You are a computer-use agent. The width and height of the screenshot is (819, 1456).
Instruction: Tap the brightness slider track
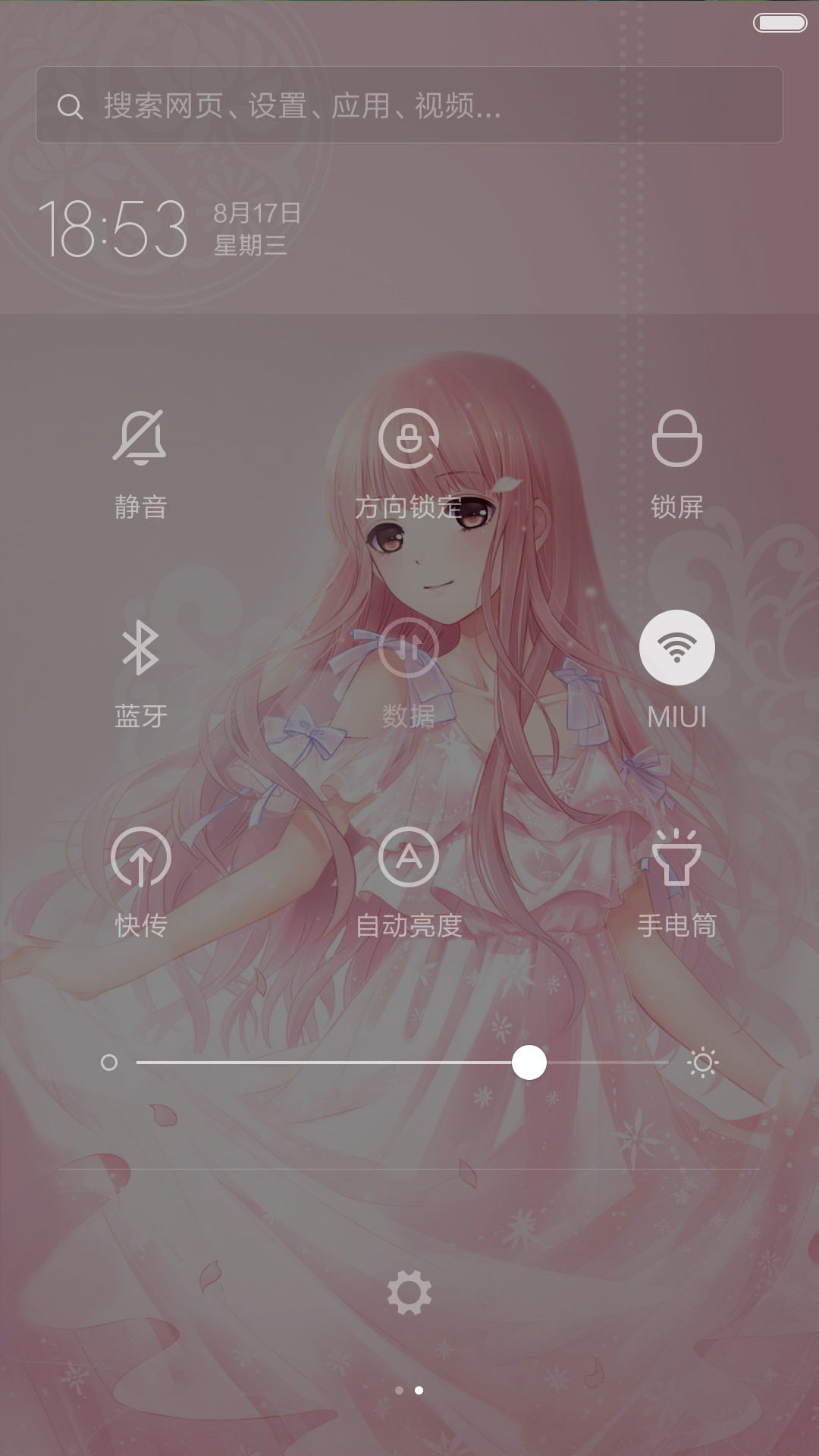pyautogui.click(x=402, y=1062)
